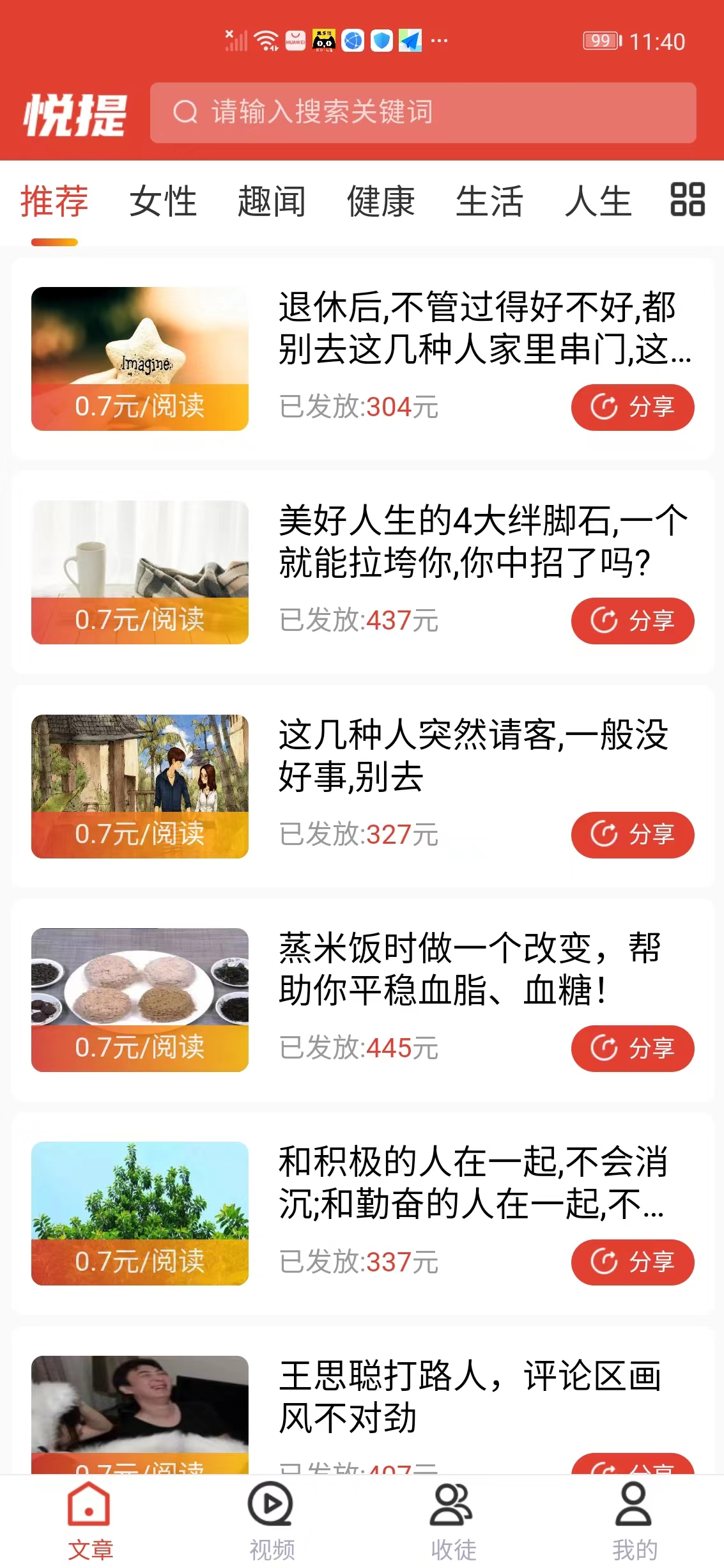Open the 趣闻 tab

[272, 201]
